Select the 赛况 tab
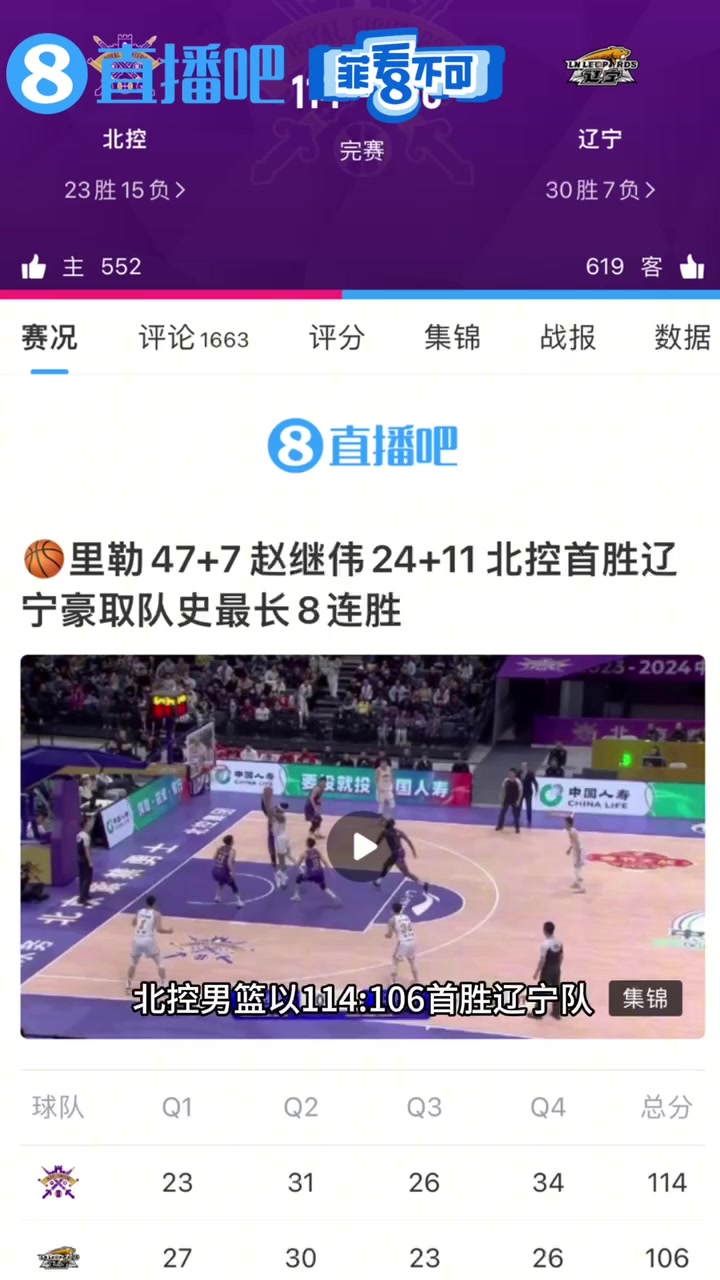 pyautogui.click(x=49, y=338)
